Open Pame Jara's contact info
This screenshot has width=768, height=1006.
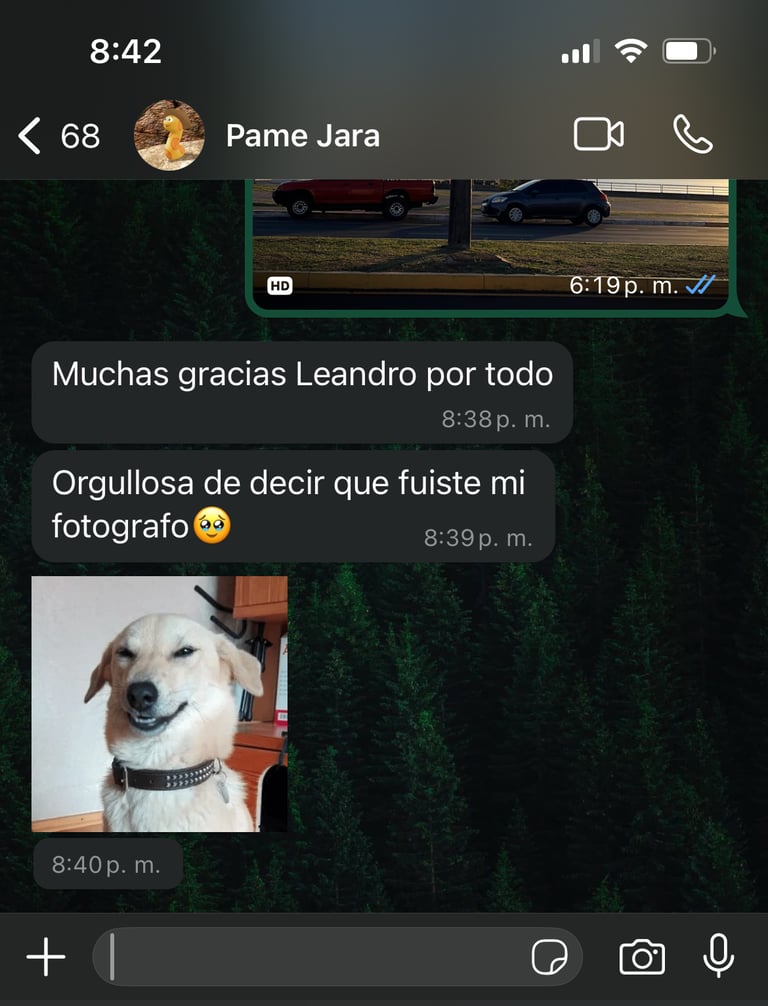point(302,136)
